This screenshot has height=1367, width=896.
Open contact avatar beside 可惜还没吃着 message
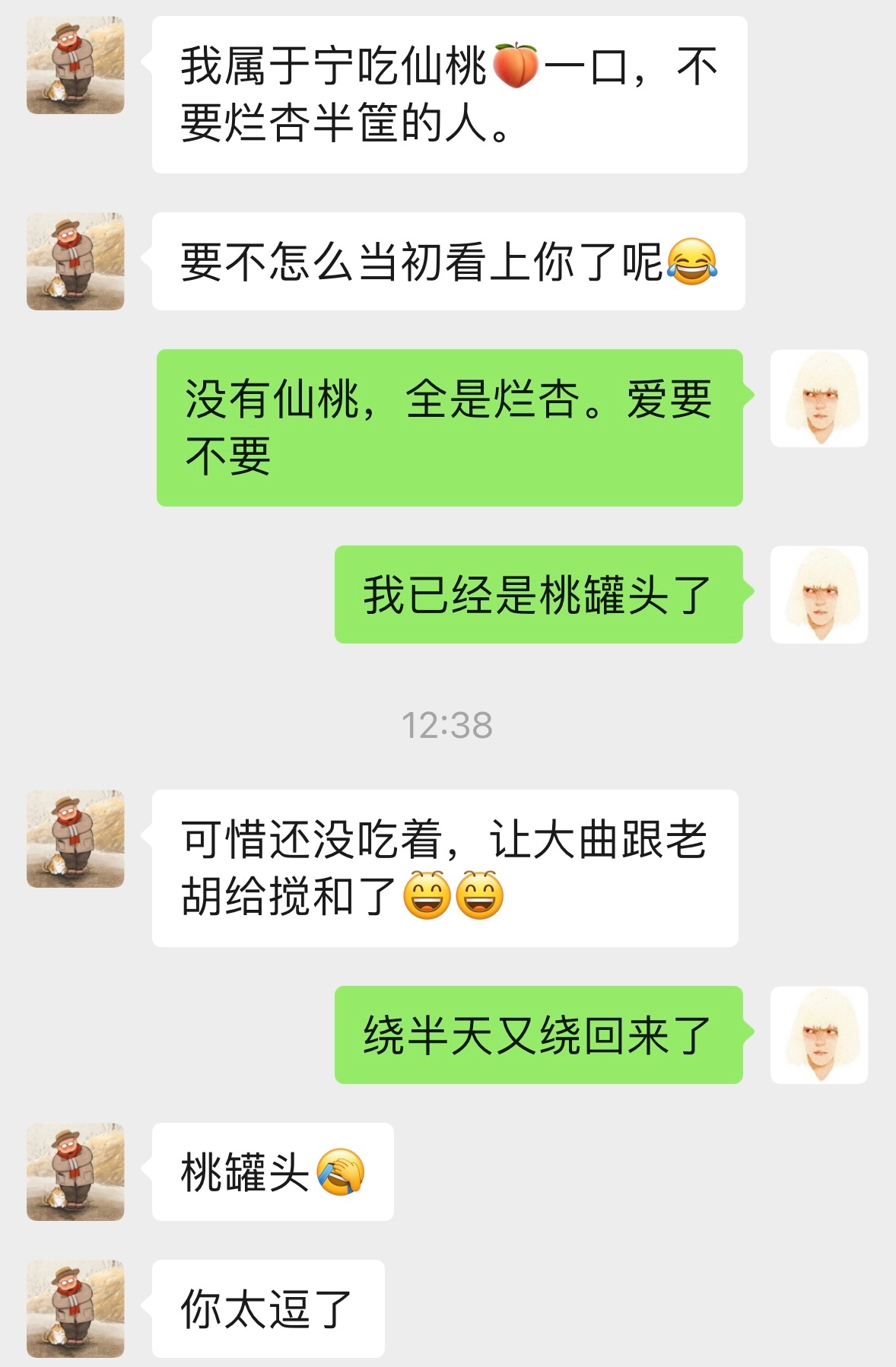75,839
